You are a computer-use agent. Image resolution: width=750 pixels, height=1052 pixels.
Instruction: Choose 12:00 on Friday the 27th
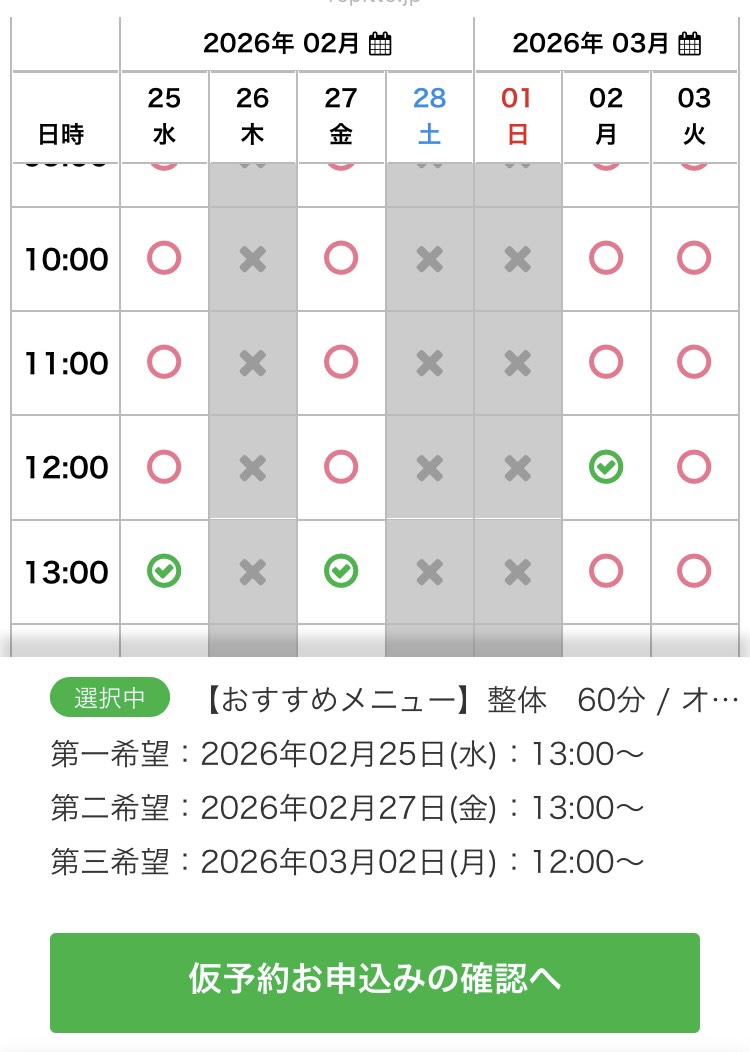(341, 467)
